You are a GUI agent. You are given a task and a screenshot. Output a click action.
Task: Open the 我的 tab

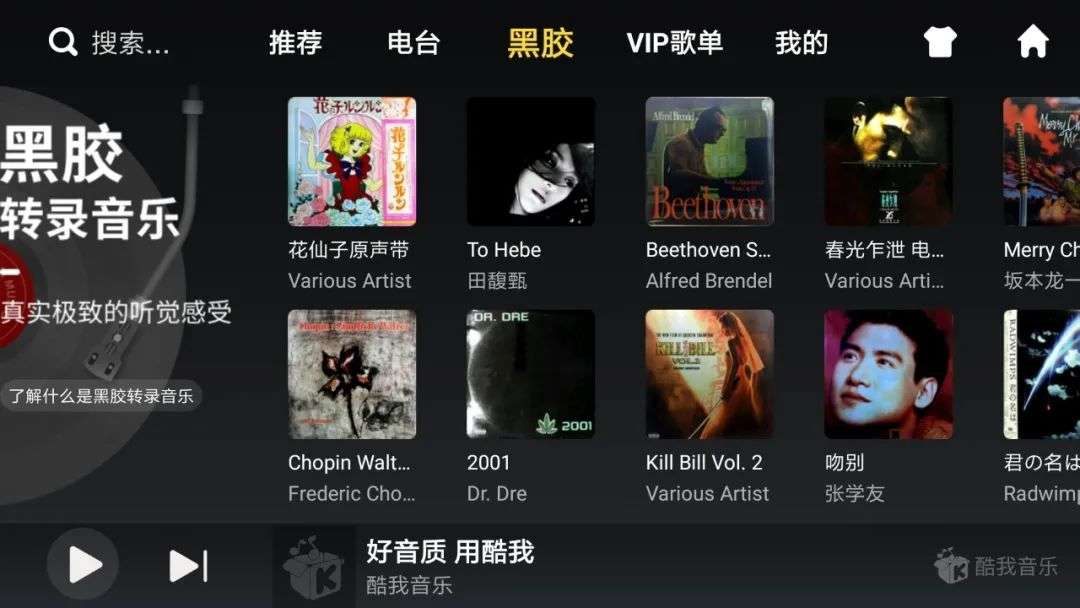pos(801,43)
